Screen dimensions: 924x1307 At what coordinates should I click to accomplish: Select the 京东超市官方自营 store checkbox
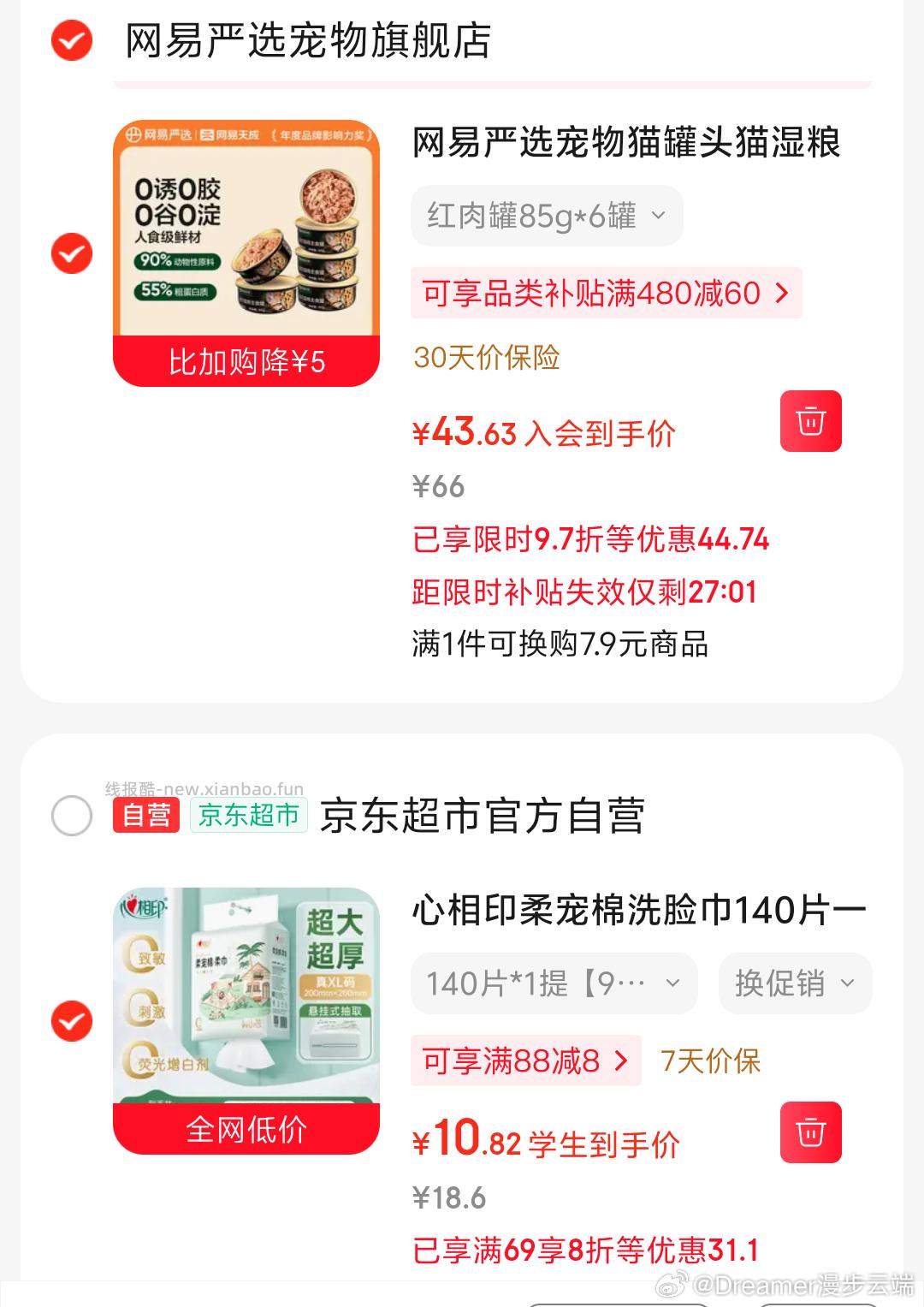[73, 817]
